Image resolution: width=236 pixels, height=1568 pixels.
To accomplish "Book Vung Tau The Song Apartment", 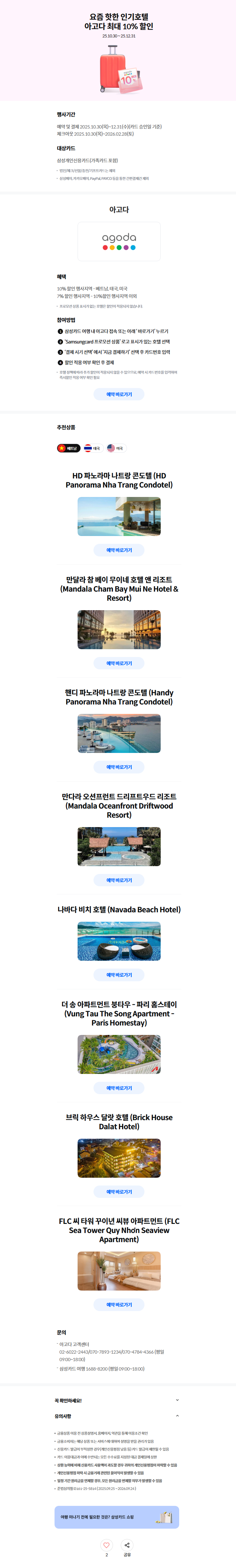I will pyautogui.click(x=119, y=1088).
